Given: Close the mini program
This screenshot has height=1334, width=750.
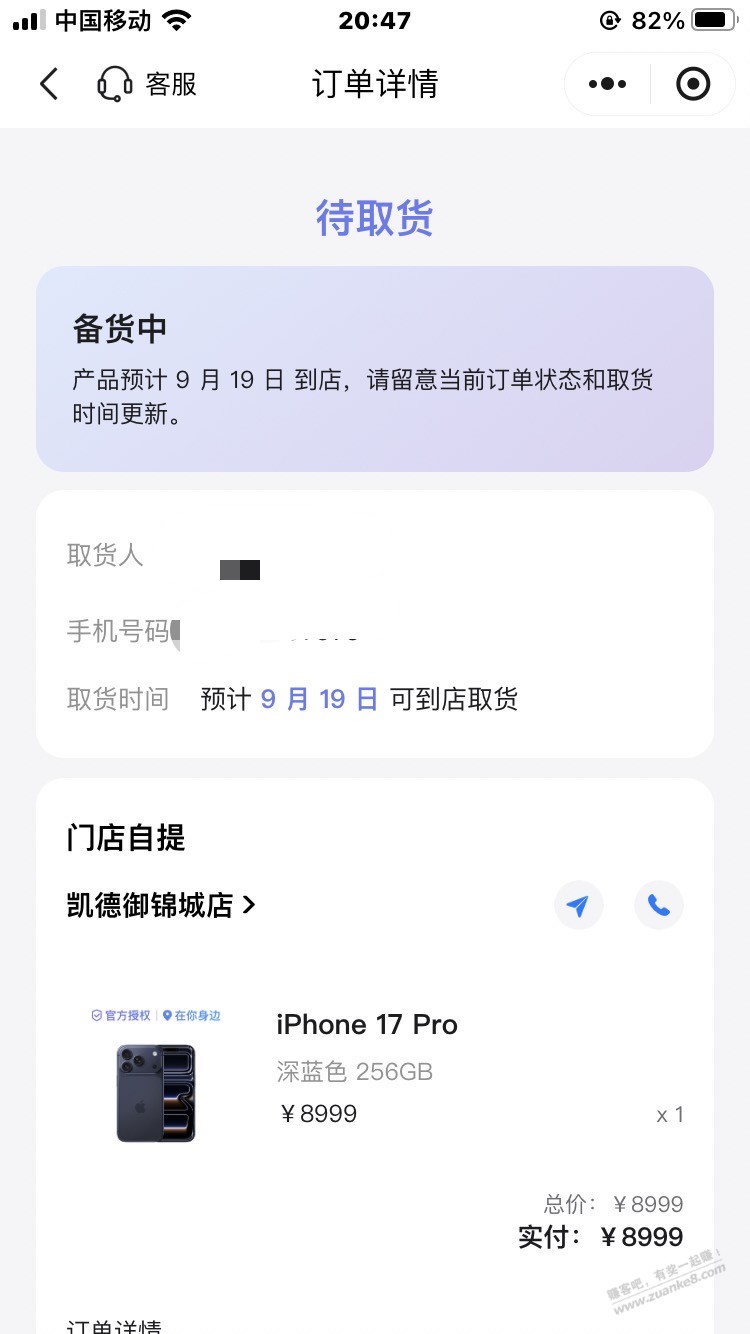Looking at the screenshot, I should (692, 84).
